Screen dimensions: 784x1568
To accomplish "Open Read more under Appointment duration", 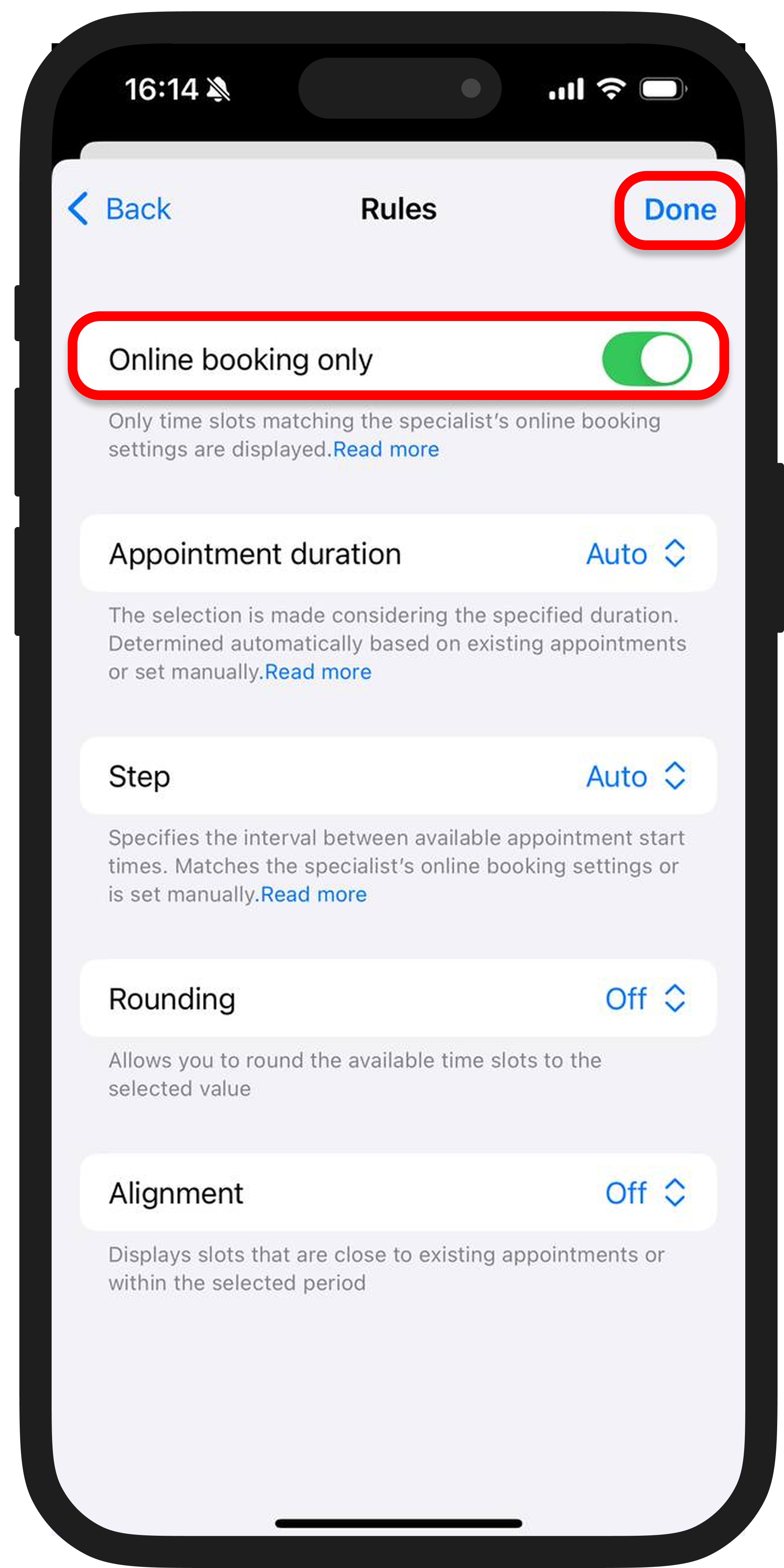I will 318,672.
